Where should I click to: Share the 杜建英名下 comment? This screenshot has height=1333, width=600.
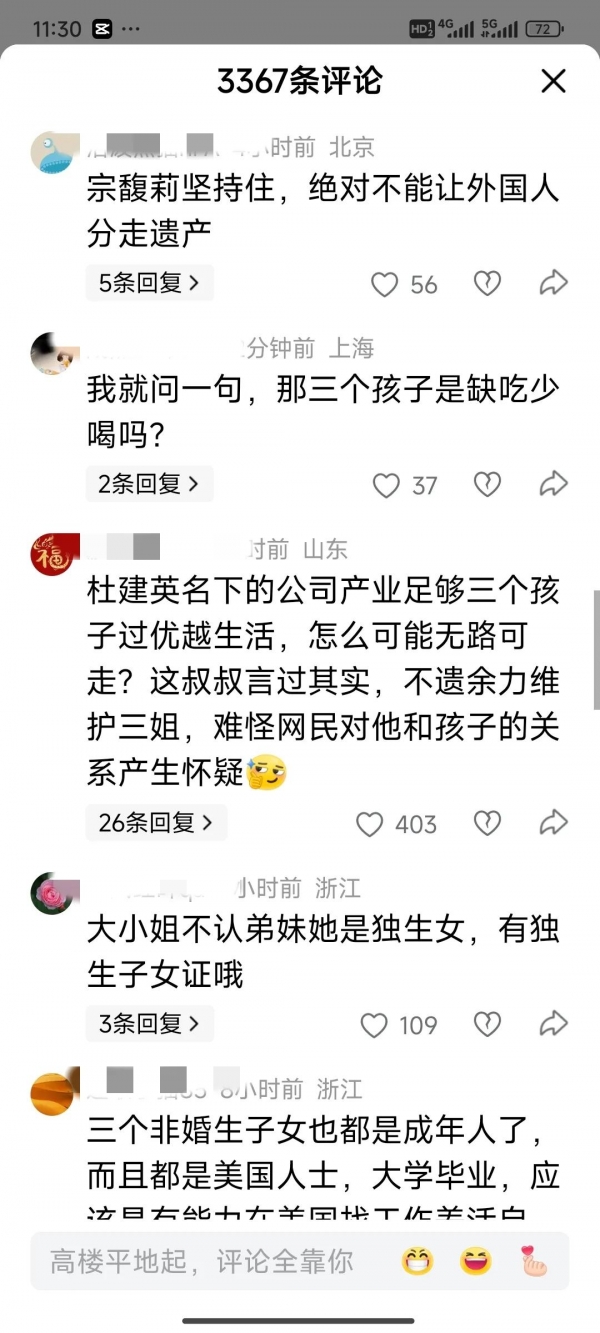[x=553, y=823]
